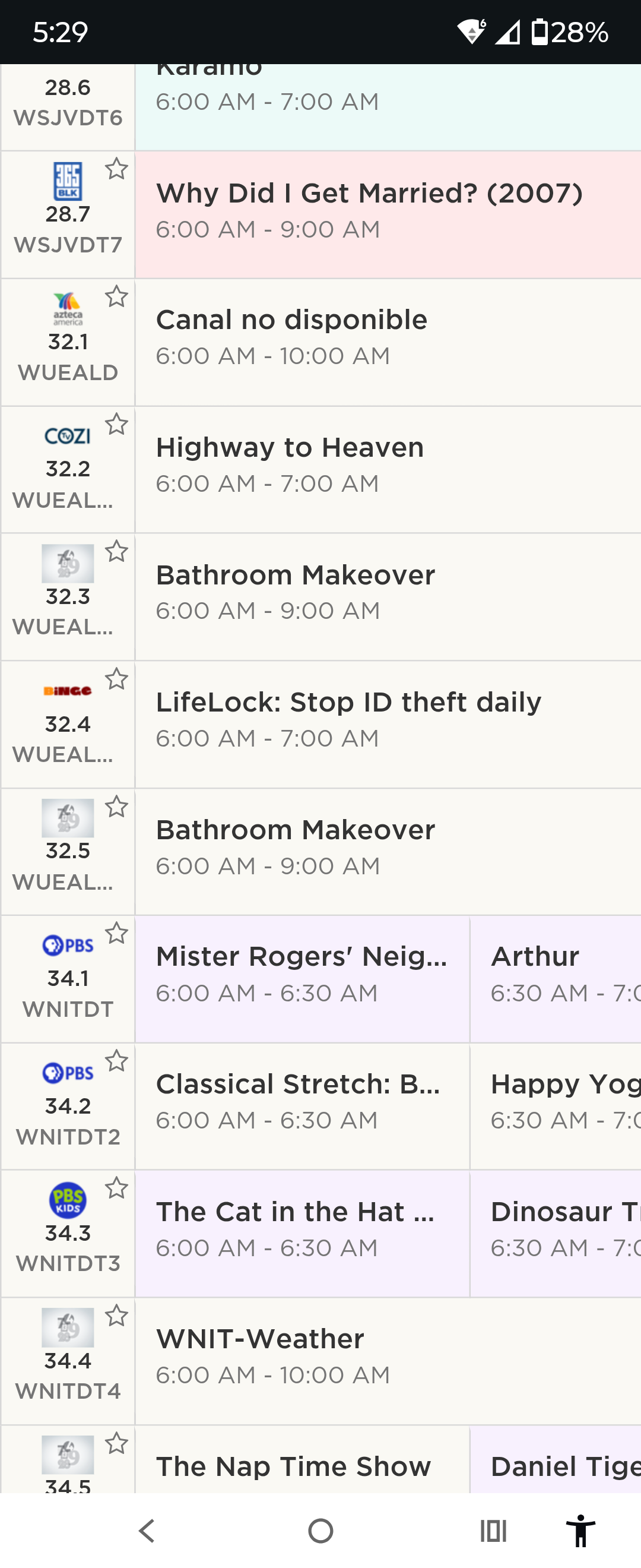This screenshot has width=641, height=1568.
Task: Star channel 32.1 WUEALD as favorite
Action: pos(116,297)
